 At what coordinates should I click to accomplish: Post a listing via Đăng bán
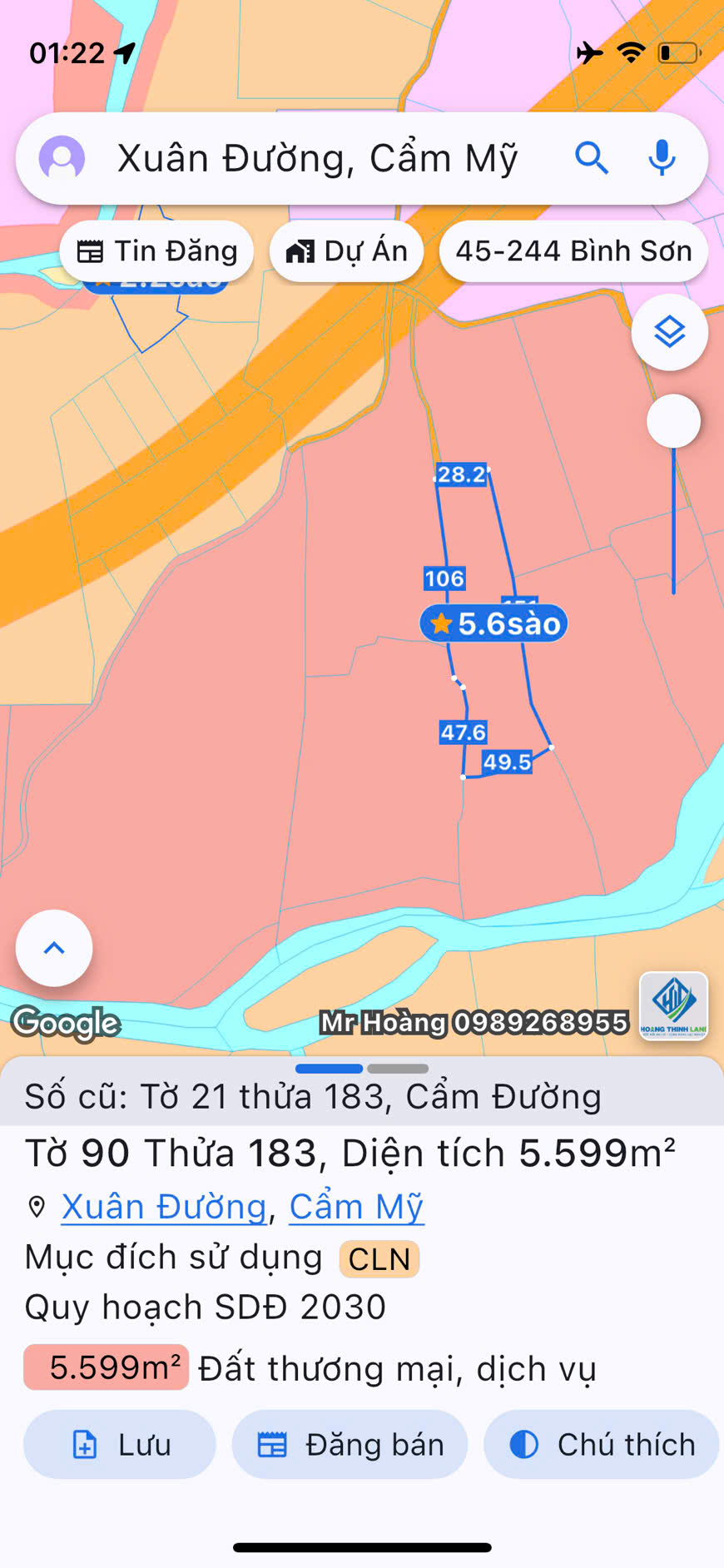[350, 1445]
